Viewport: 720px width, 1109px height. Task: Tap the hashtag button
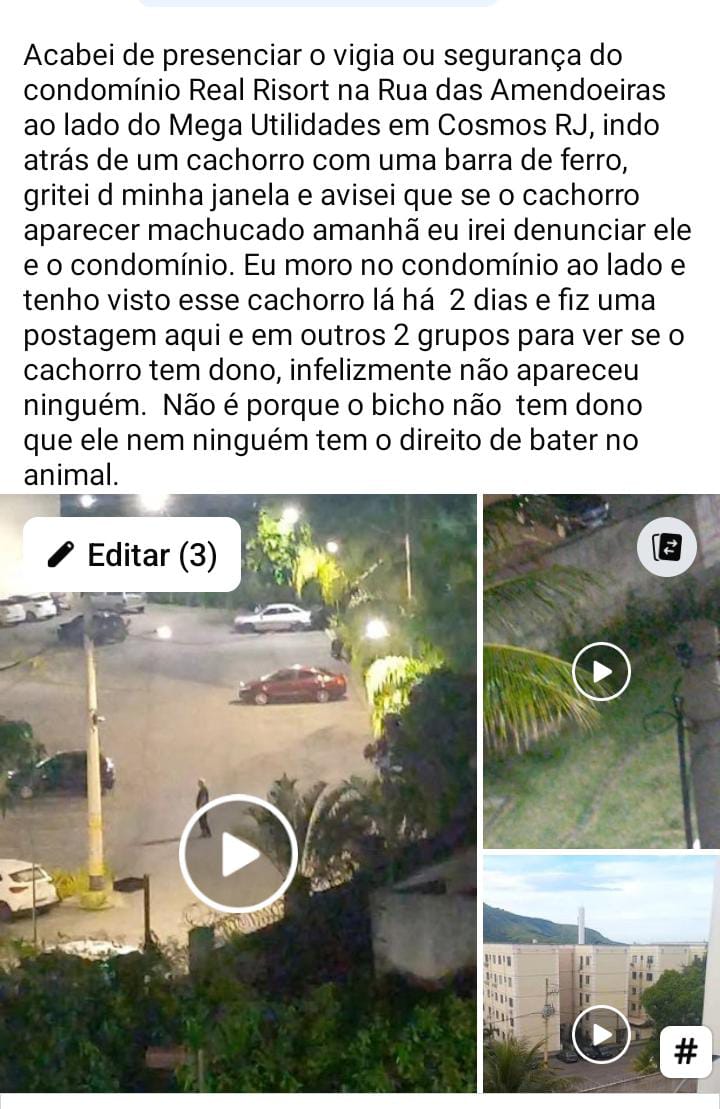click(x=685, y=1052)
